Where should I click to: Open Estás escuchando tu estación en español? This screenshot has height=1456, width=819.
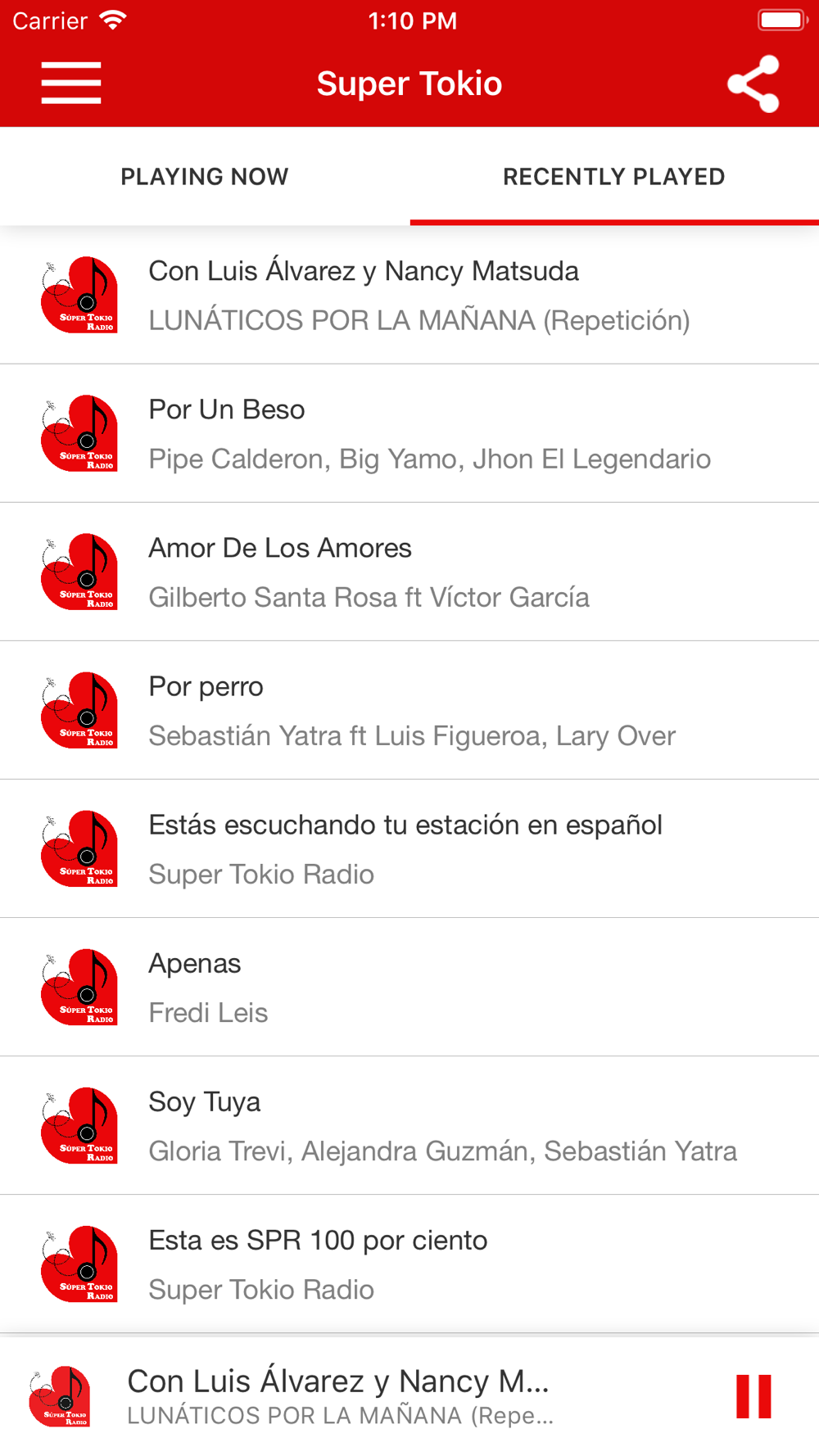pos(409,848)
